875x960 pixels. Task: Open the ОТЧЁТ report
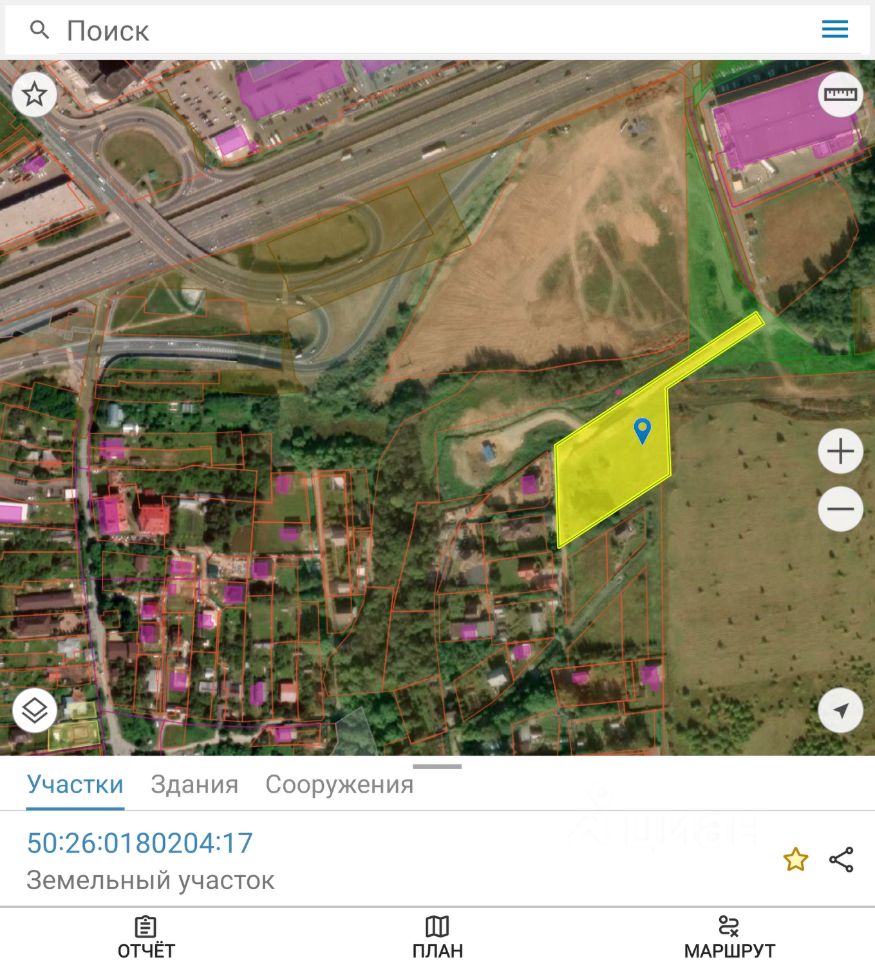point(146,936)
